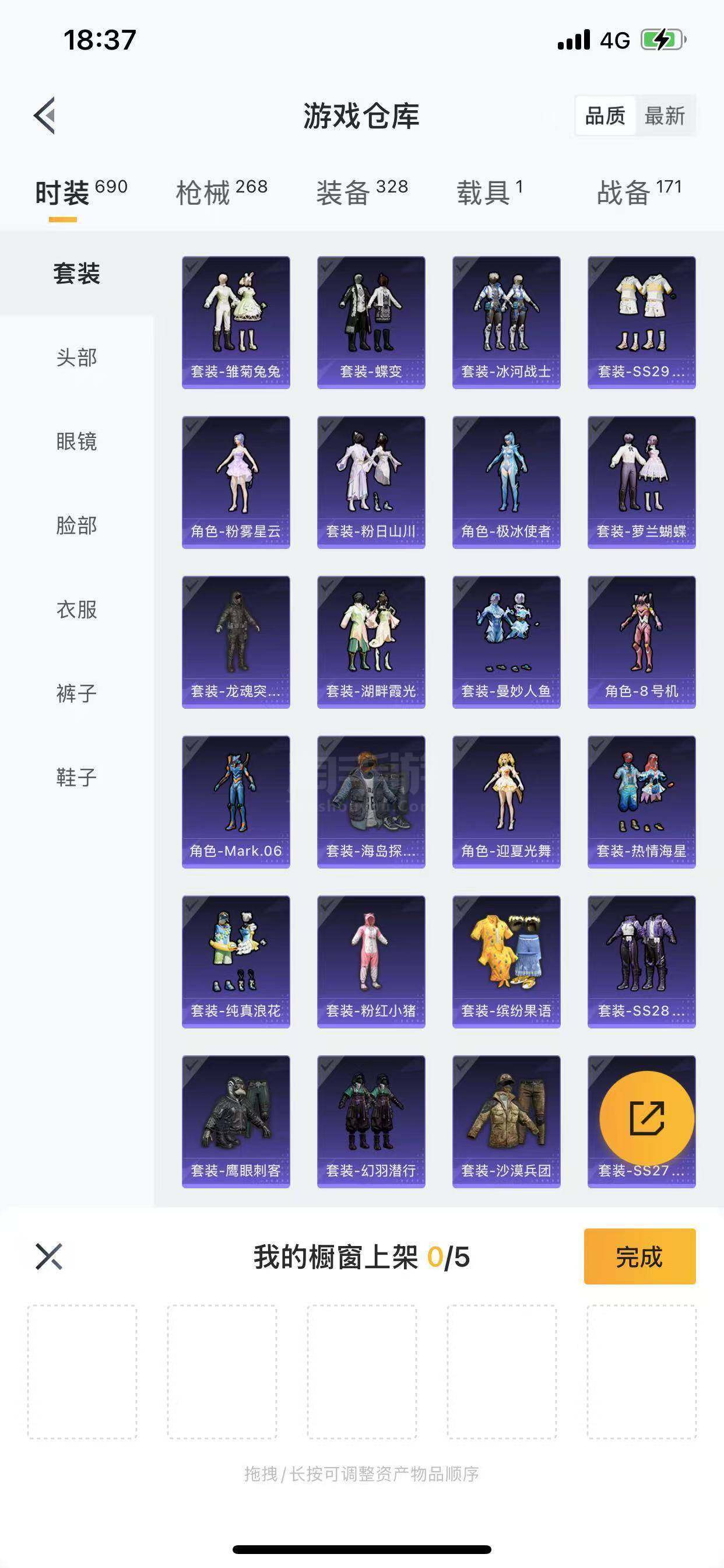Switch to the 装备 tab
The image size is (724, 1568).
pos(362,192)
